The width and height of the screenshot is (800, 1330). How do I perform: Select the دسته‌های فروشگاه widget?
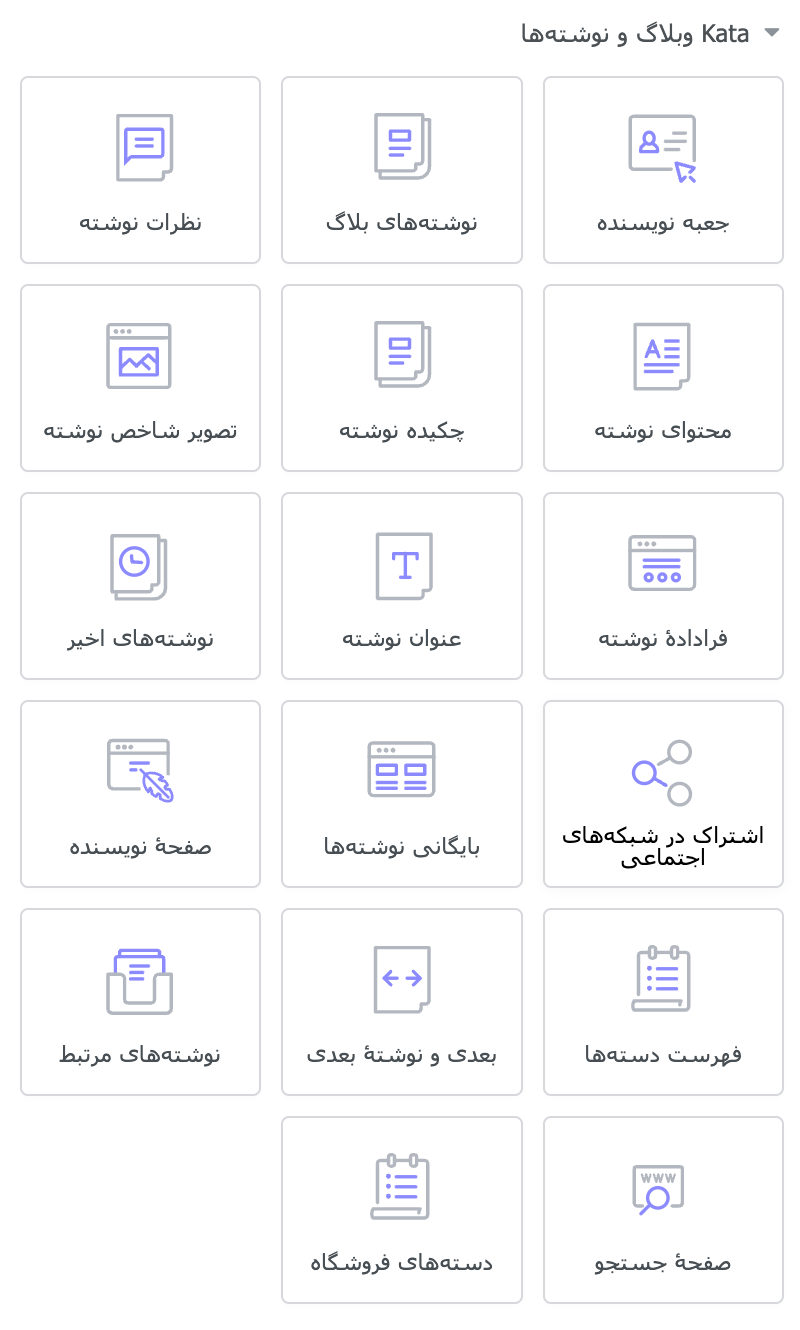[x=402, y=1210]
